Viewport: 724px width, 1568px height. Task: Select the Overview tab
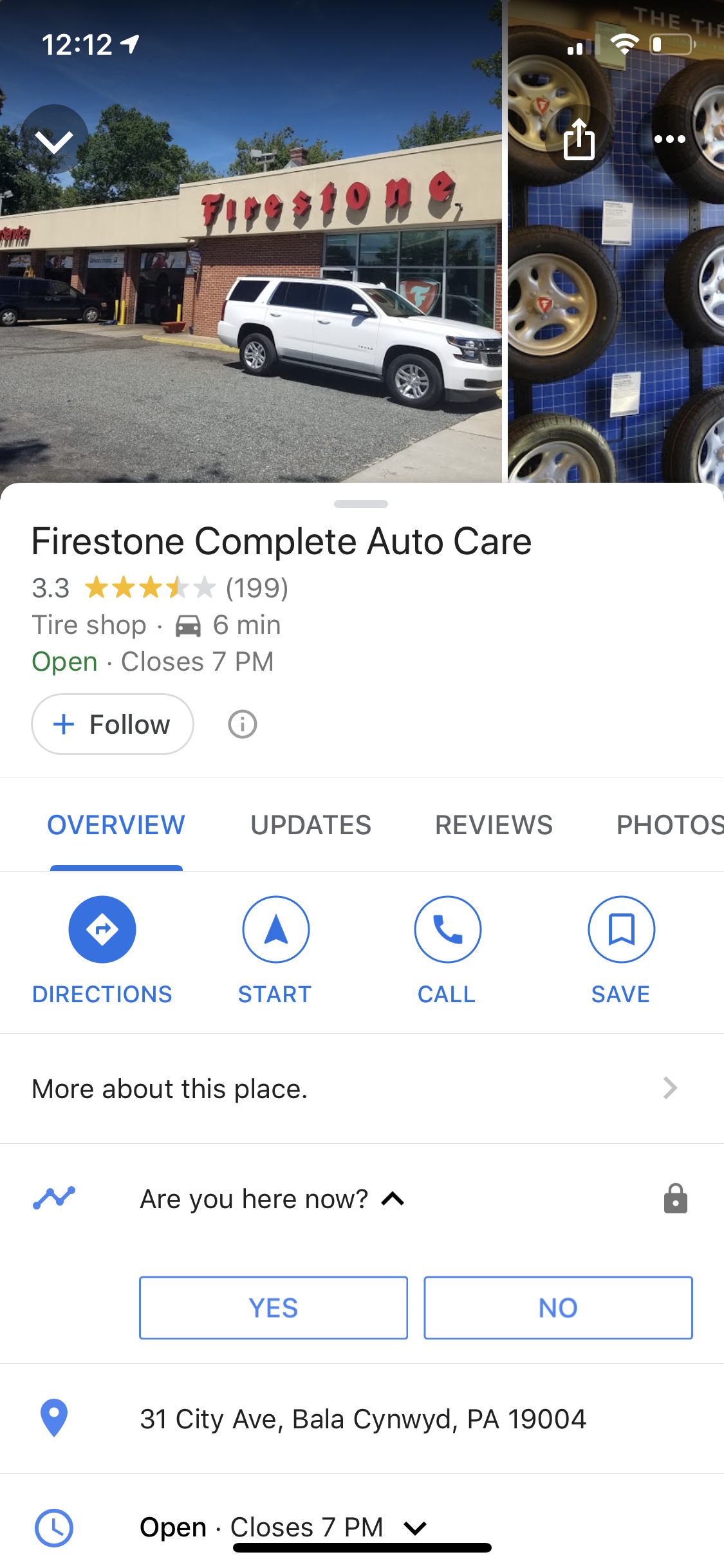116,825
